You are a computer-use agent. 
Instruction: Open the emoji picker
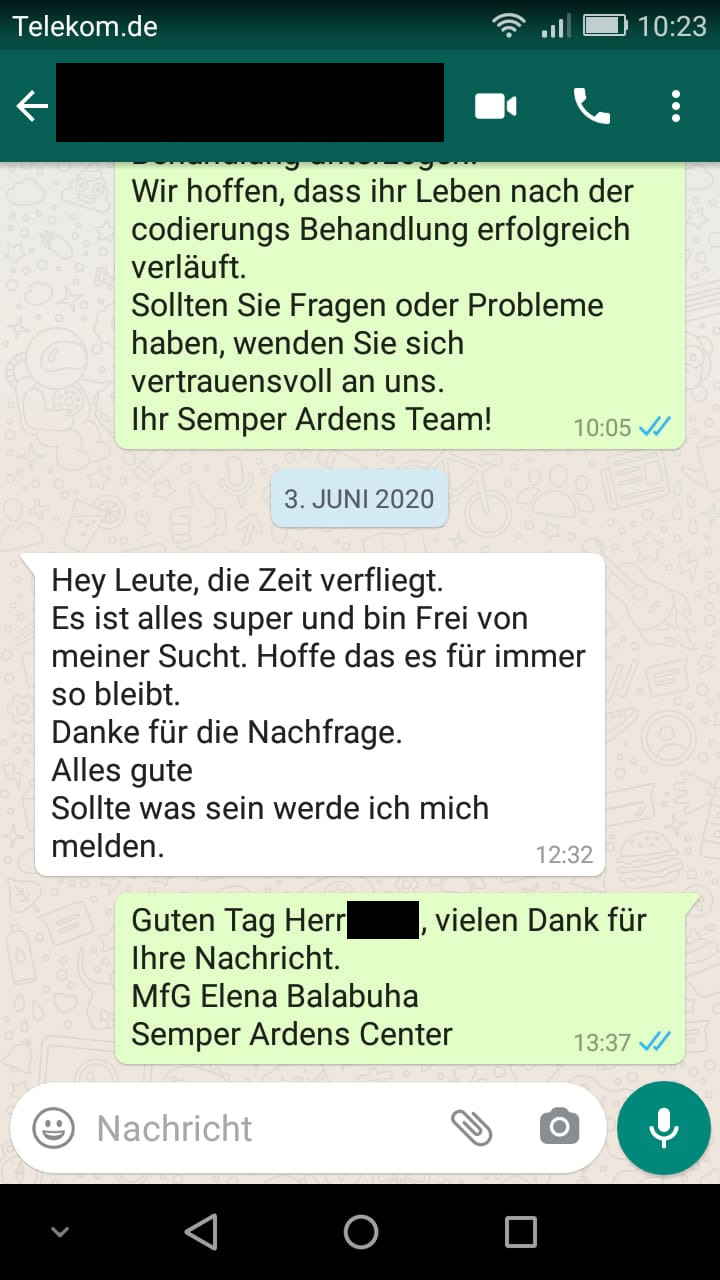[x=54, y=1128]
